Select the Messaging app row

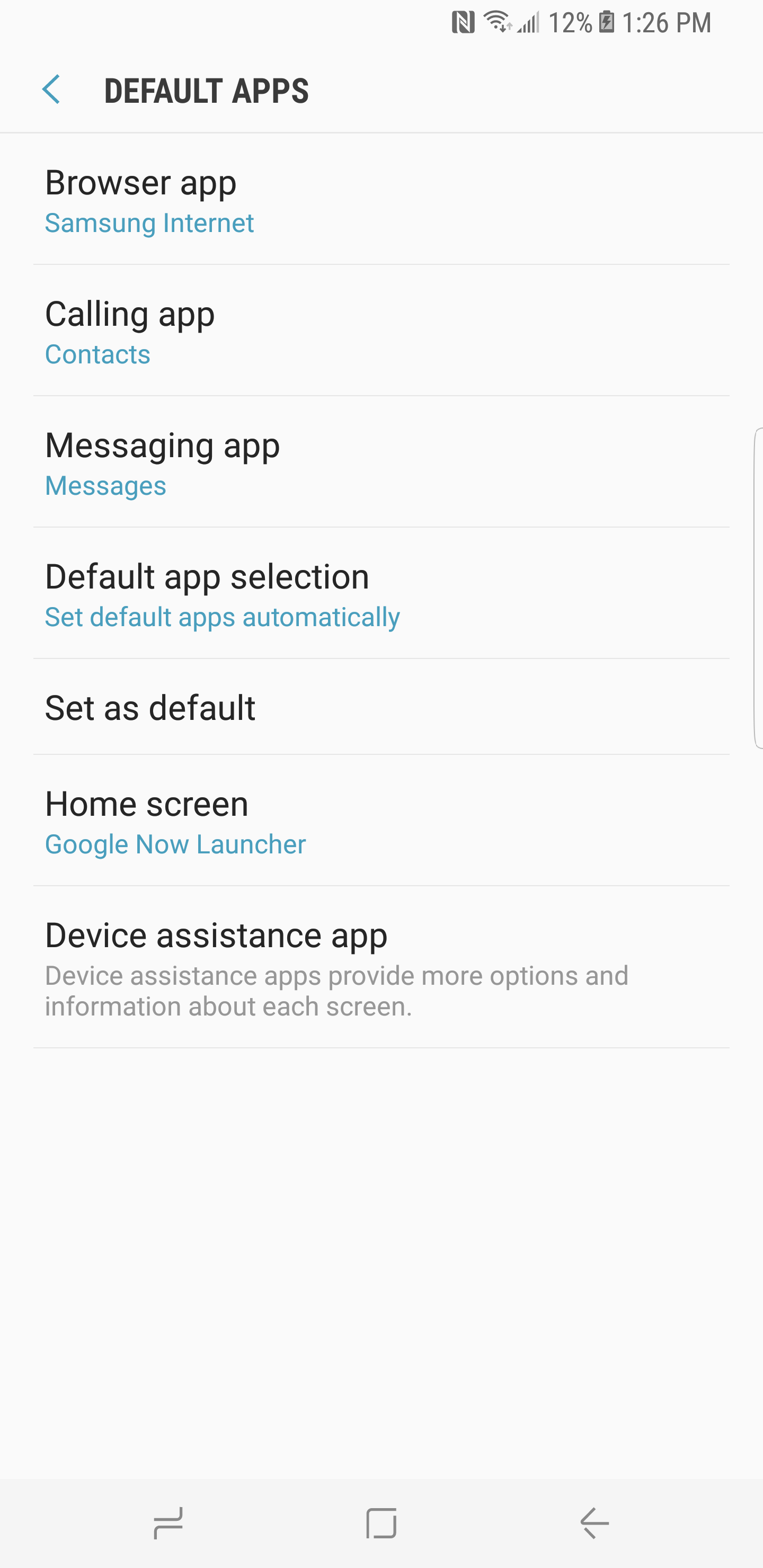coord(381,463)
